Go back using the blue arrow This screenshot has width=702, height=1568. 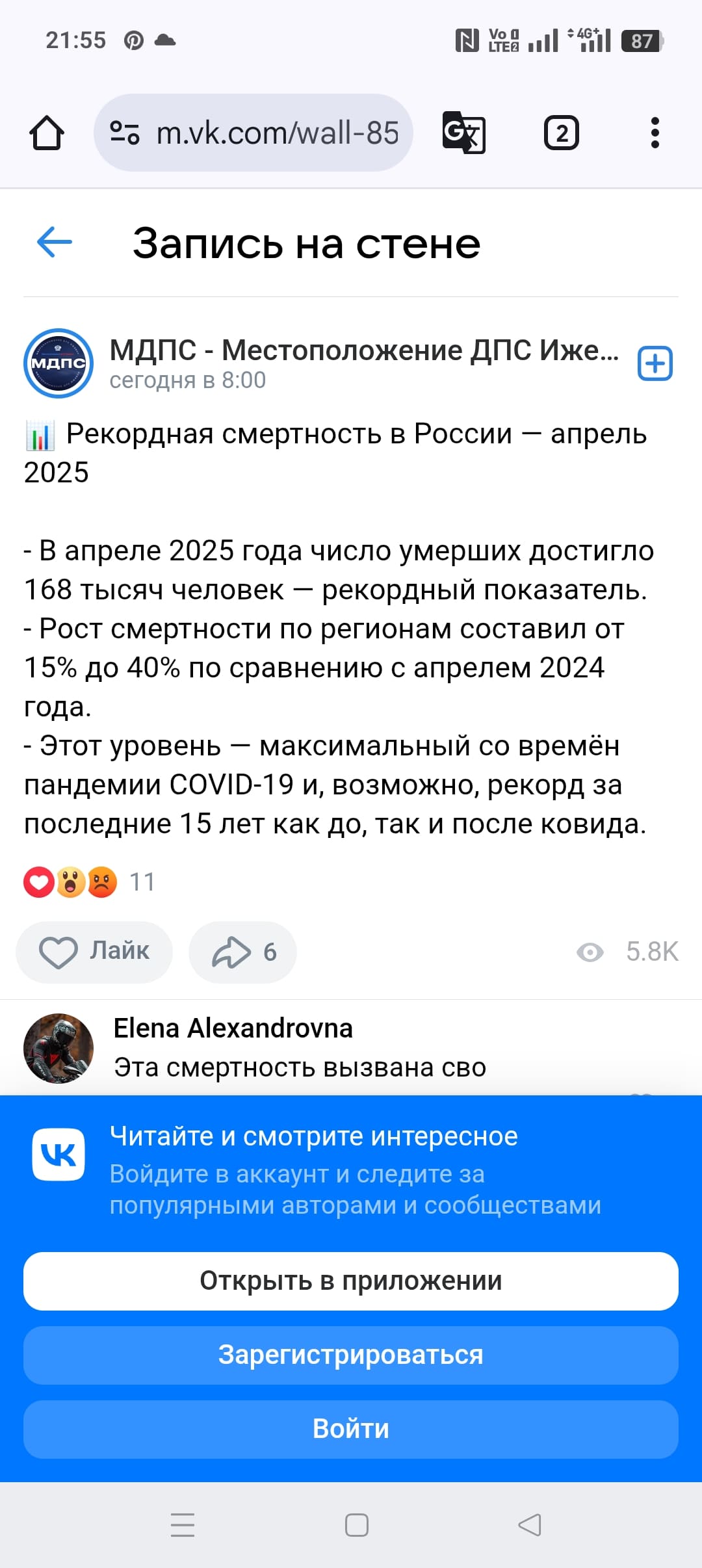click(55, 242)
